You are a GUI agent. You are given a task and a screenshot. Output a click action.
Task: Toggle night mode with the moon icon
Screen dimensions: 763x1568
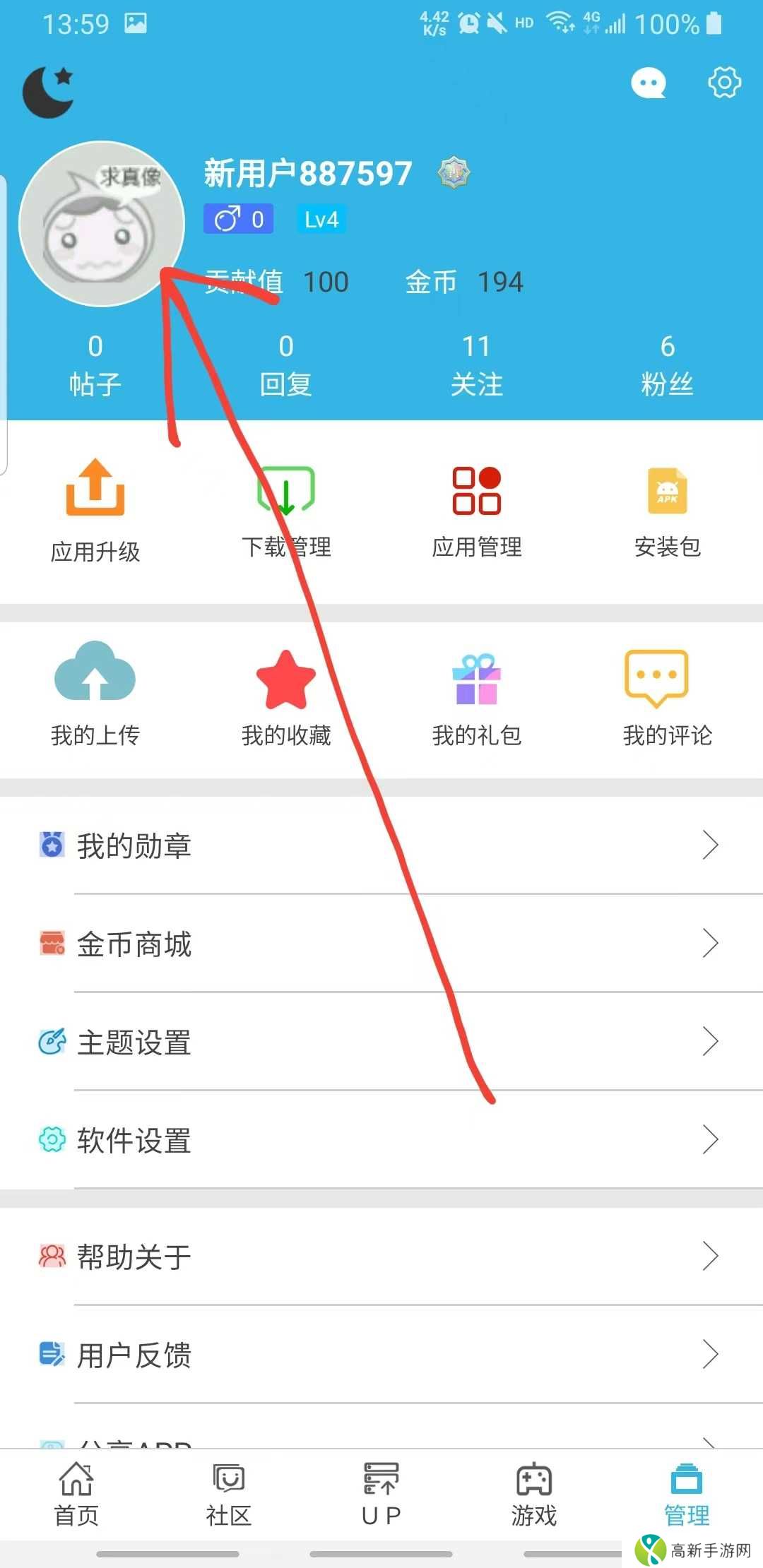47,90
